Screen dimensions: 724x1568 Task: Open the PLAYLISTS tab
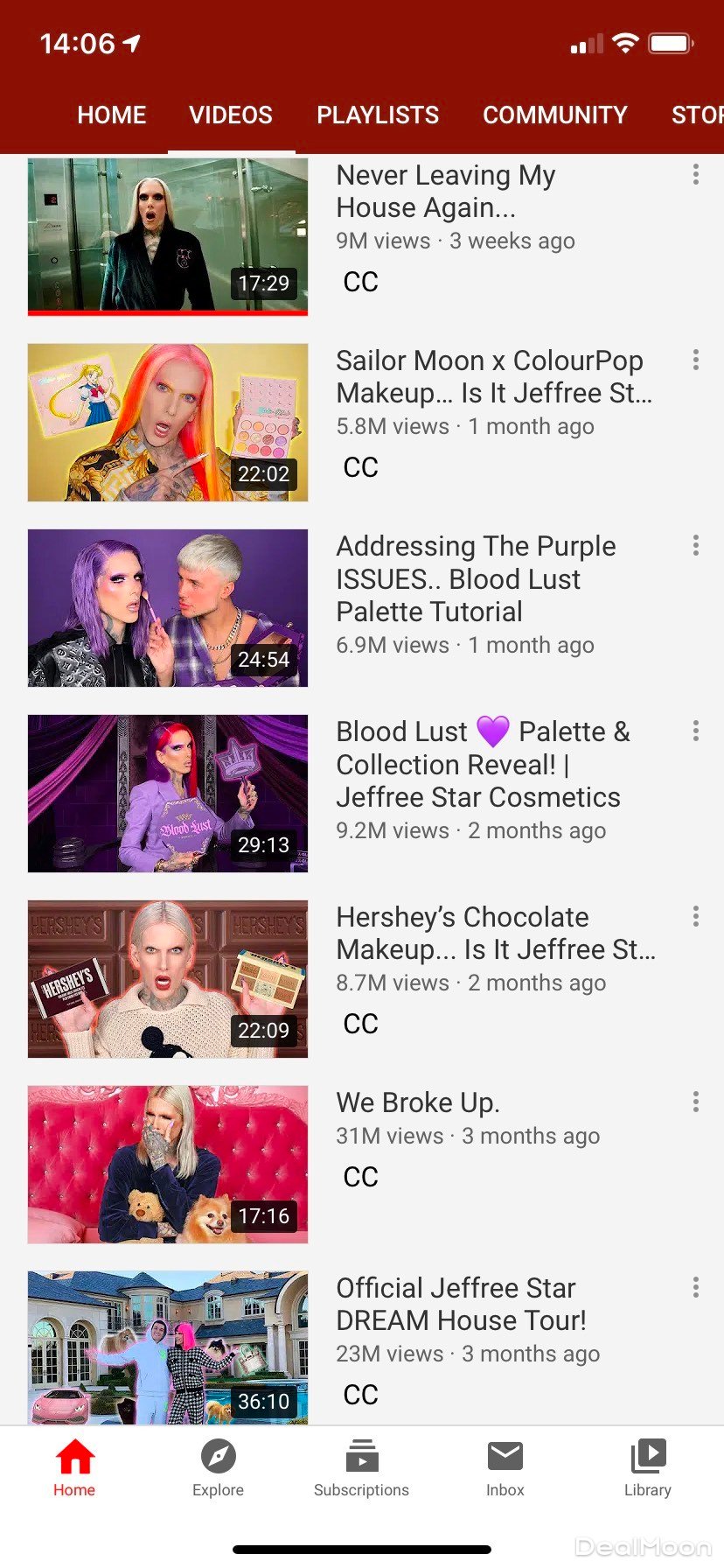[x=378, y=115]
